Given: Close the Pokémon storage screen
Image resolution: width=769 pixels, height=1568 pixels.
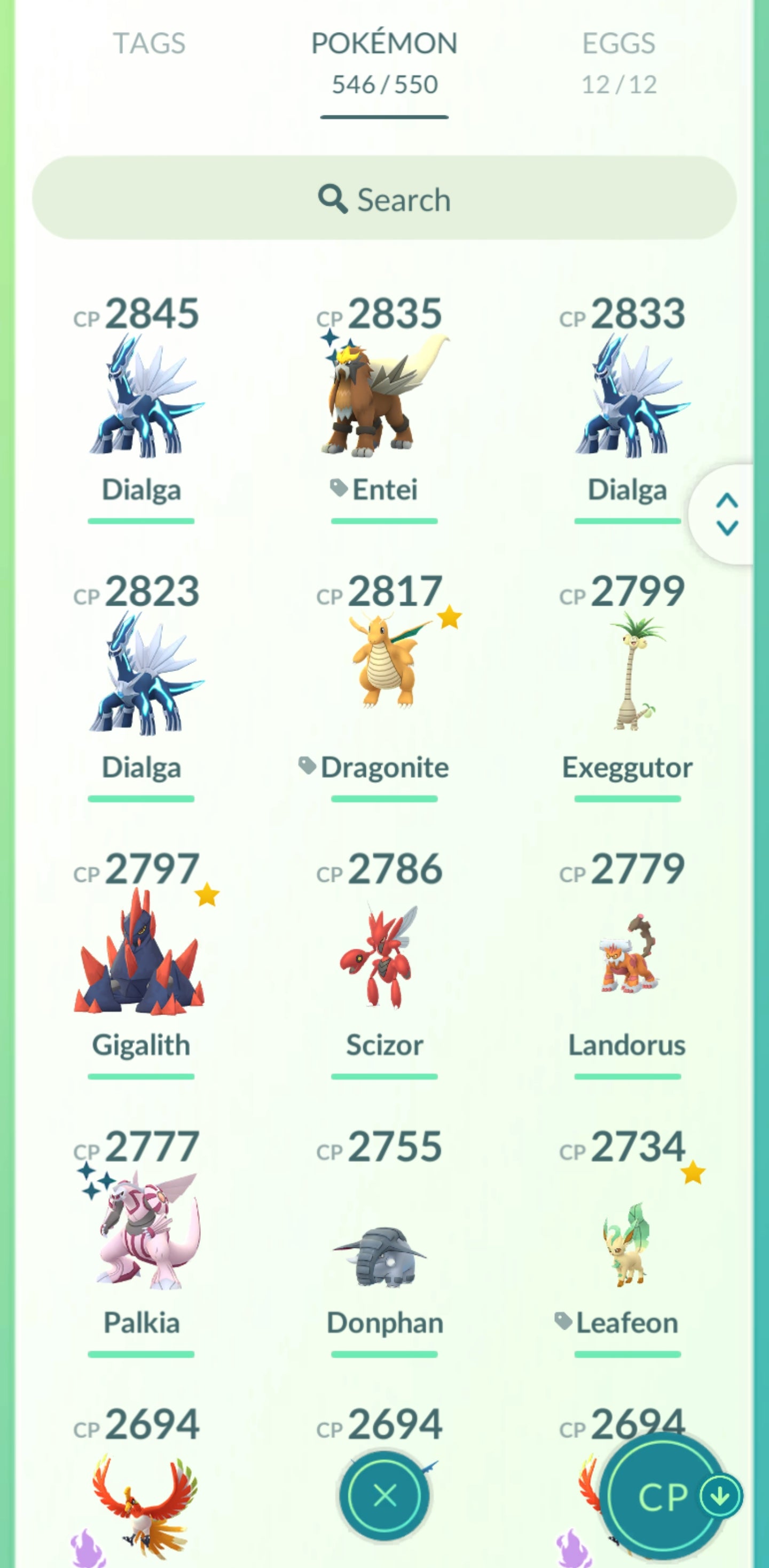Looking at the screenshot, I should tap(384, 1495).
